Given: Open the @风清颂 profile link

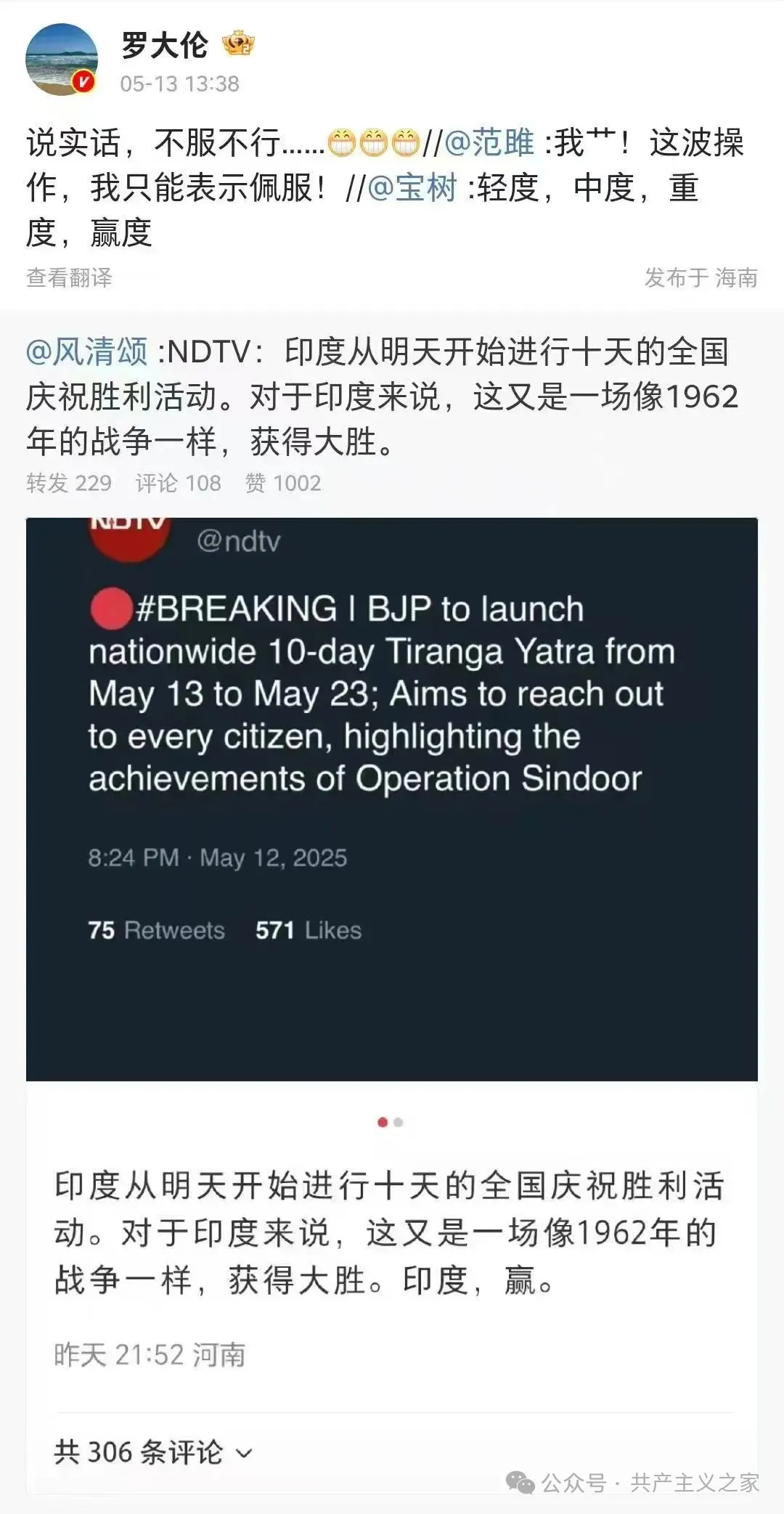Looking at the screenshot, I should tap(87, 352).
